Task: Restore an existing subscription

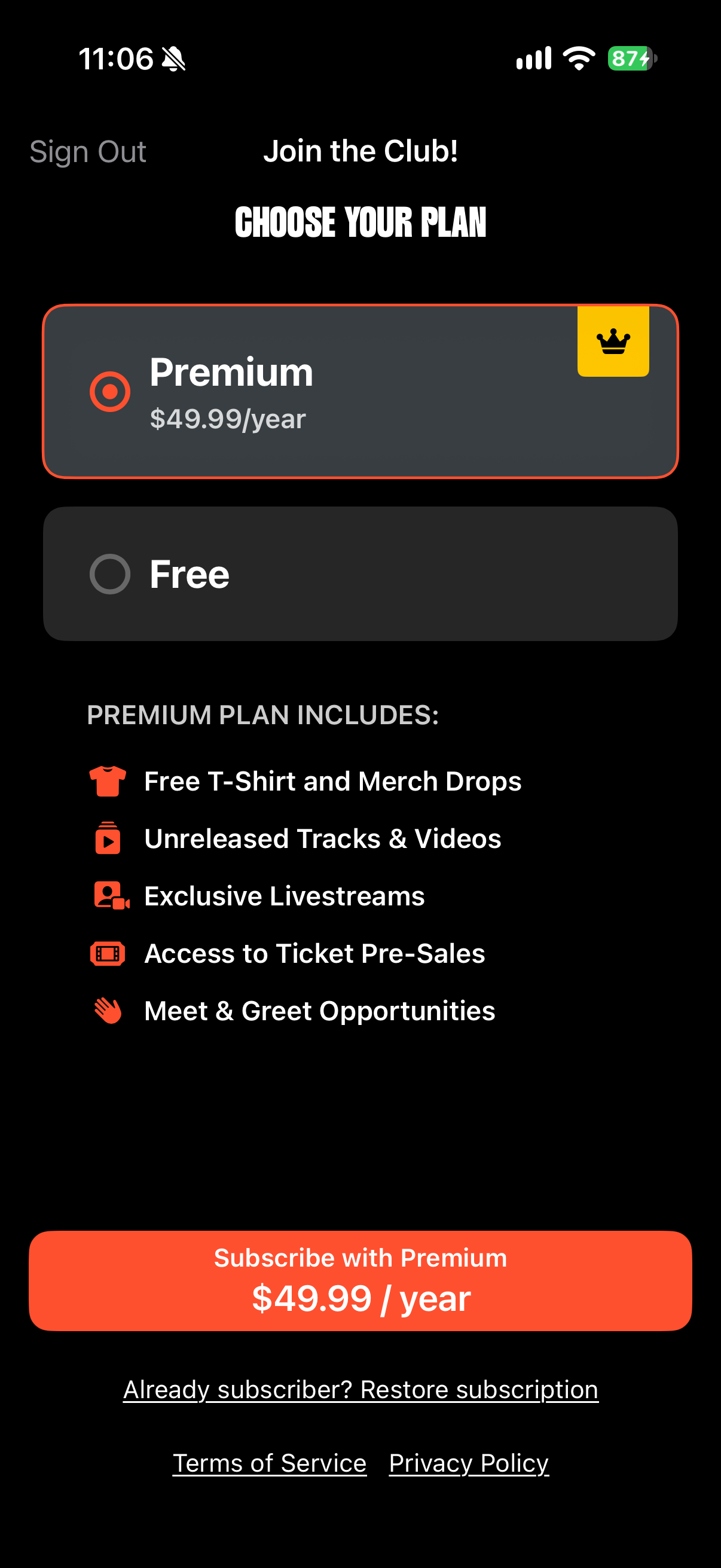Action: pyautogui.click(x=360, y=1390)
